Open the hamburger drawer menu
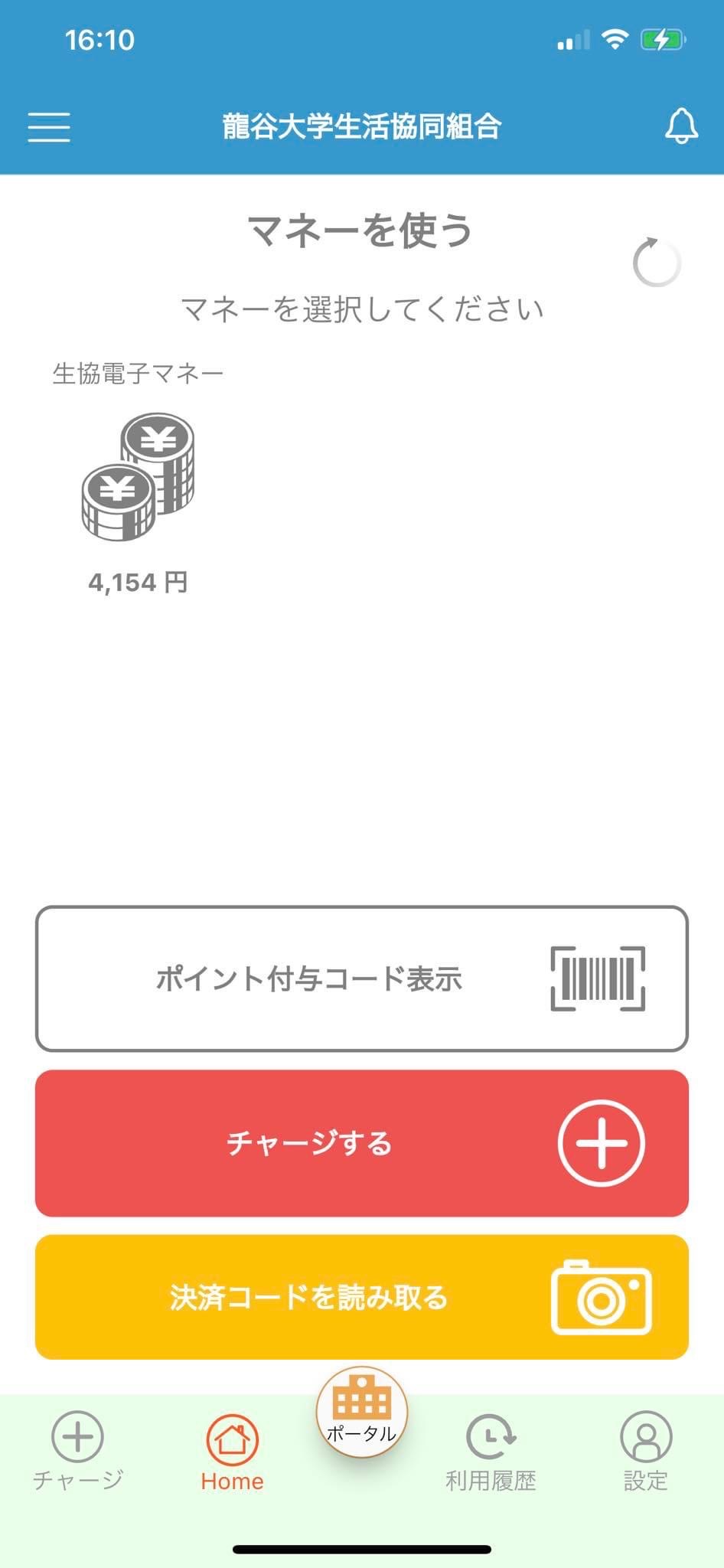 coord(49,127)
